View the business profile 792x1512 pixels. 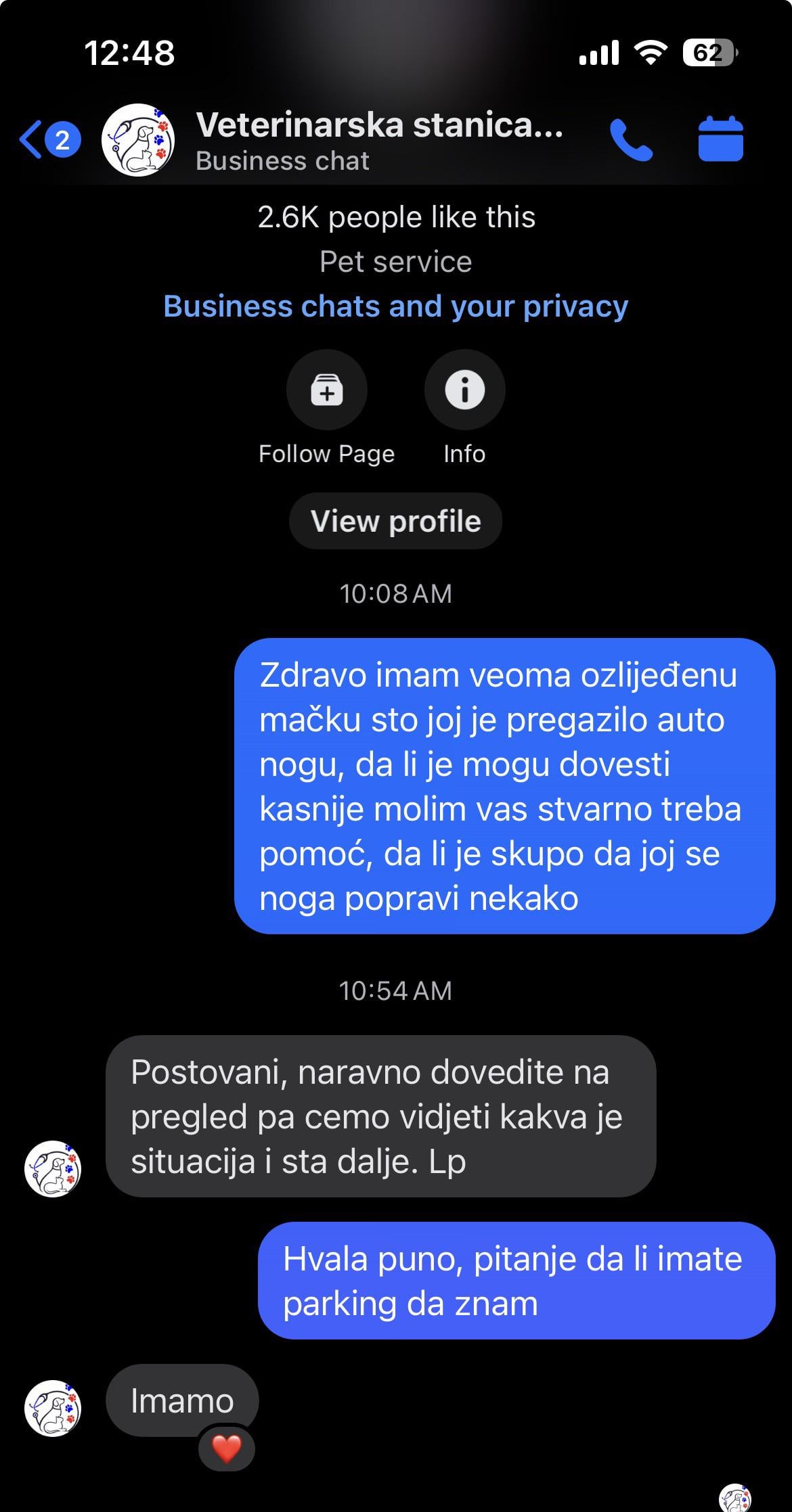click(x=396, y=522)
